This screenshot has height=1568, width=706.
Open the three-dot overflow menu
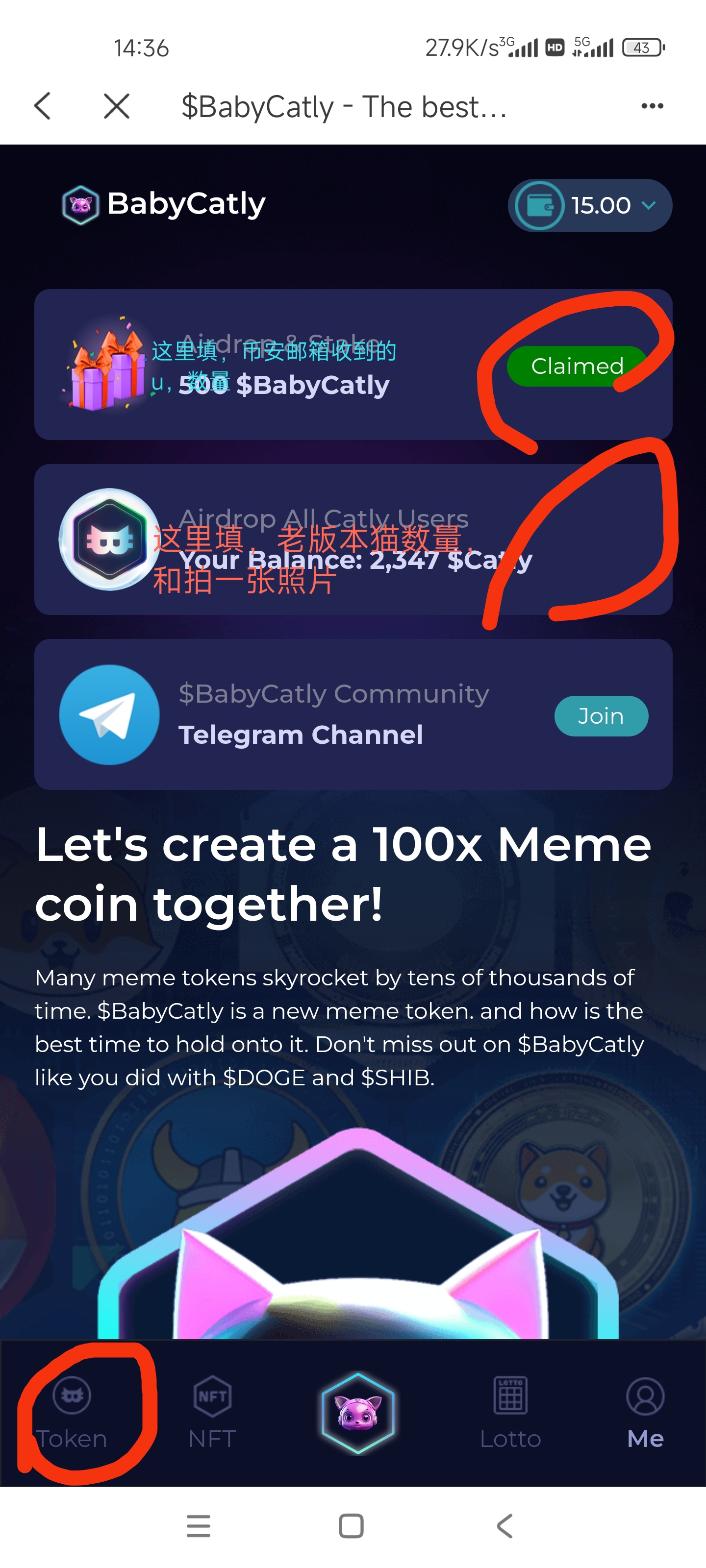(x=652, y=106)
